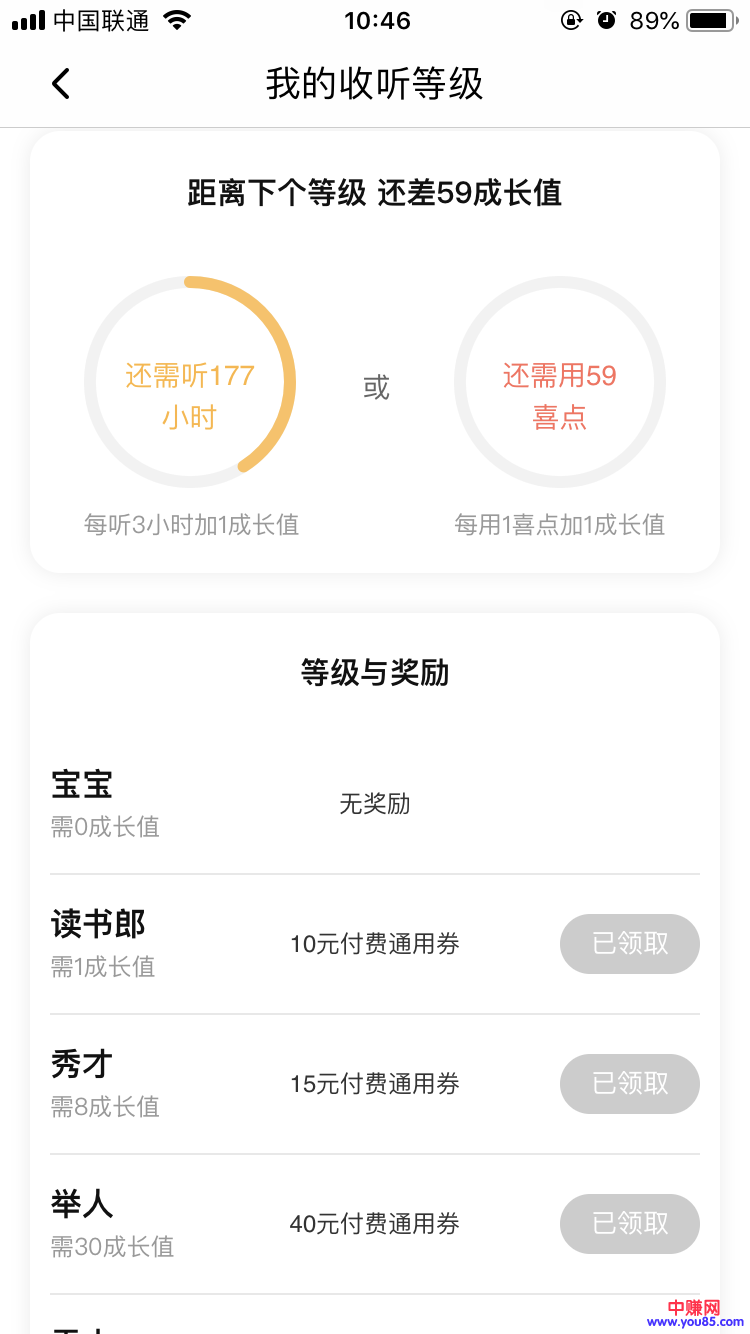The image size is (750, 1334).
Task: Tap the 已领取 button for 秀才
Action: tap(629, 1084)
